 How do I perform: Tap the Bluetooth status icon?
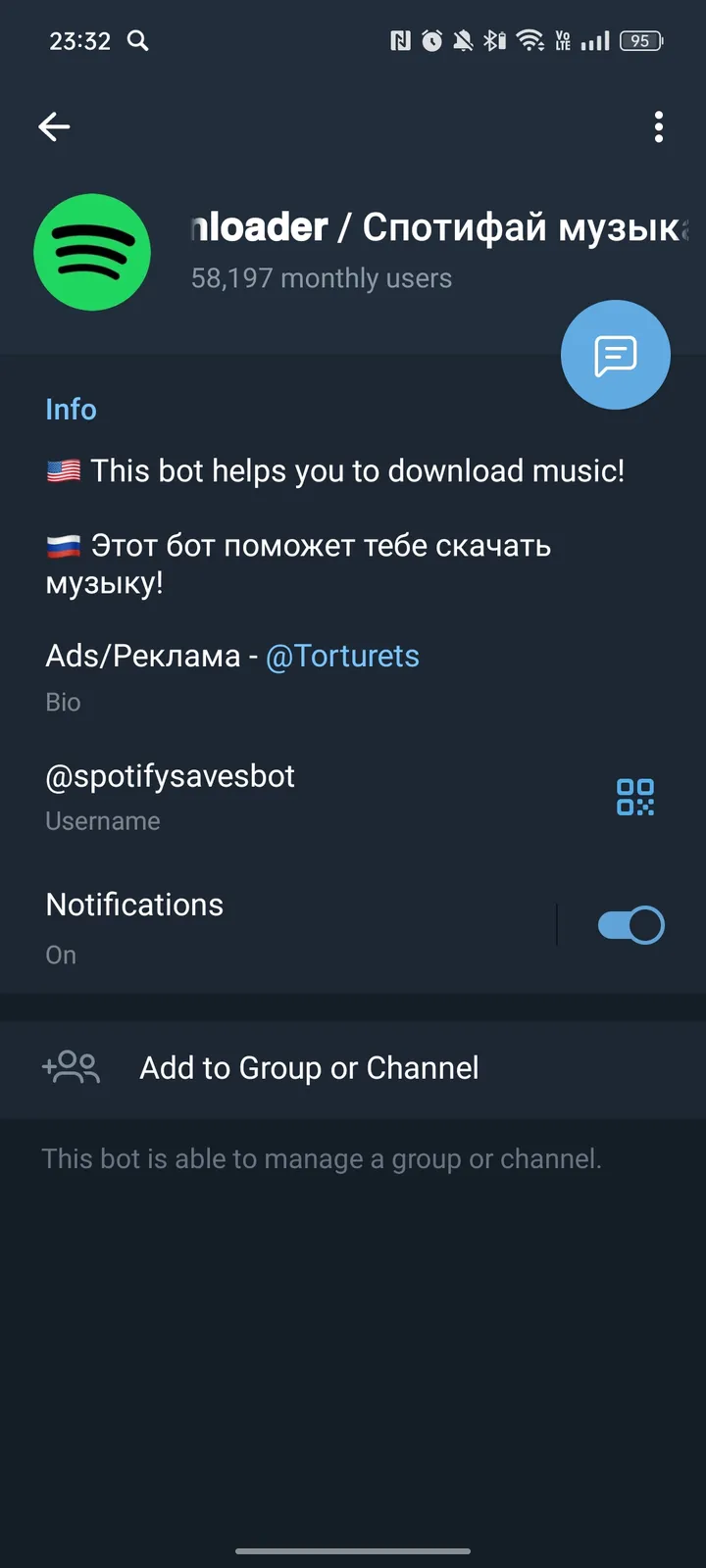[x=495, y=40]
